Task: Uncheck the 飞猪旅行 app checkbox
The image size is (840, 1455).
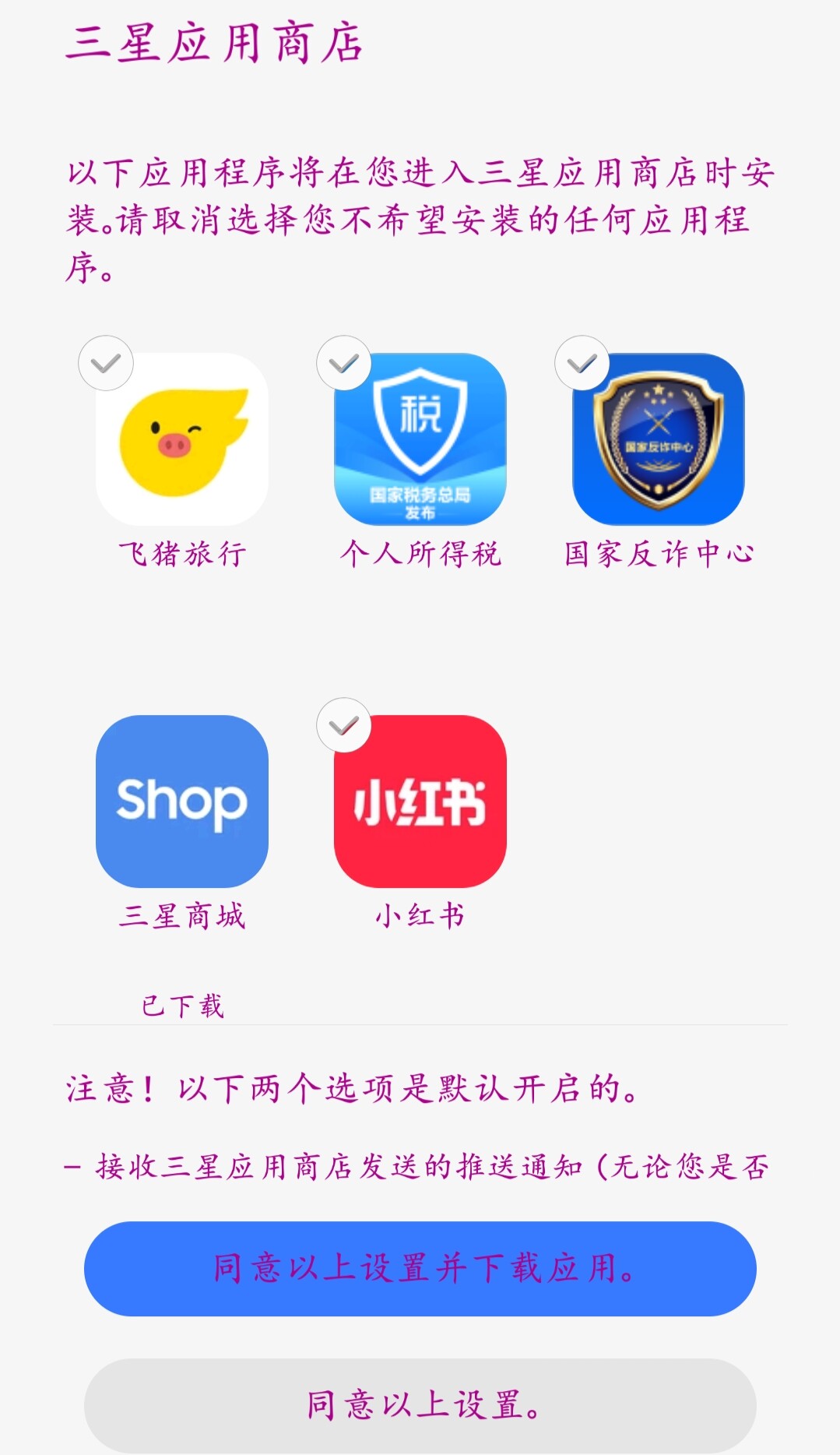Action: coord(106,363)
